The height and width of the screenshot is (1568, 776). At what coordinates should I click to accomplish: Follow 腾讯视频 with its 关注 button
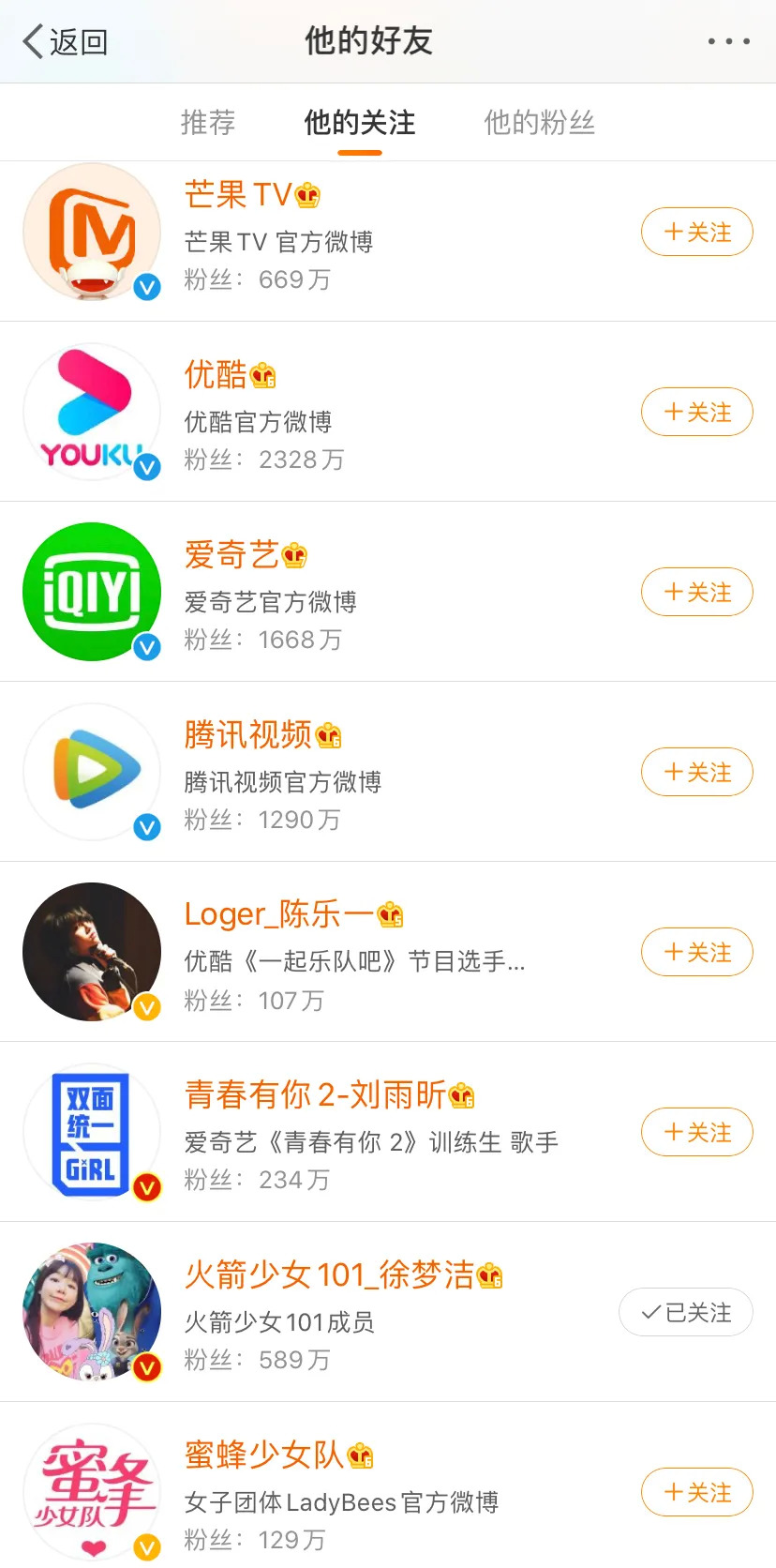pyautogui.click(x=696, y=773)
